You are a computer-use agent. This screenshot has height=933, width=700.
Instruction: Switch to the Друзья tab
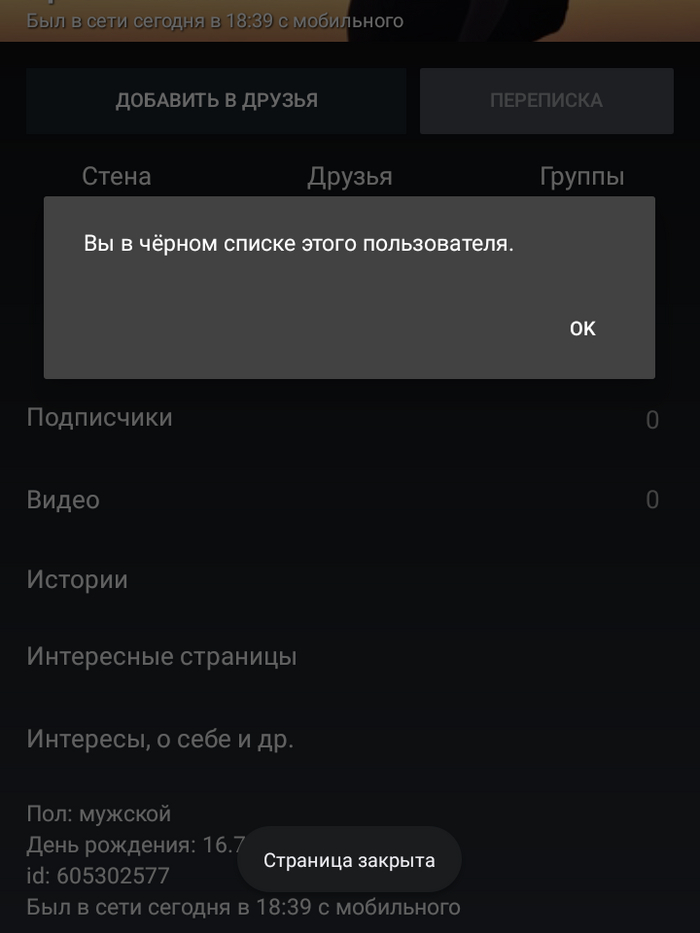tap(349, 177)
